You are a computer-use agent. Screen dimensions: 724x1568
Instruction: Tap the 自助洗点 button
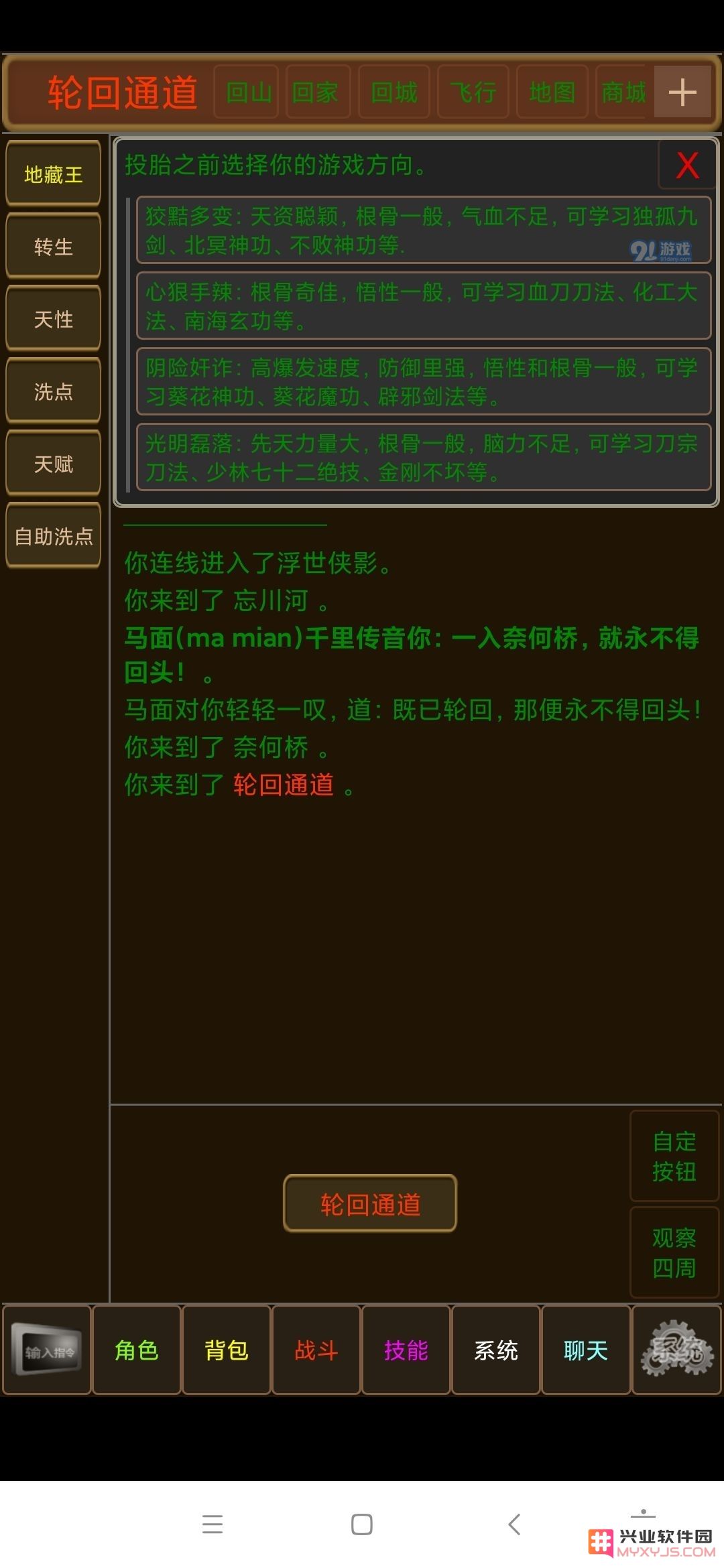pos(53,536)
